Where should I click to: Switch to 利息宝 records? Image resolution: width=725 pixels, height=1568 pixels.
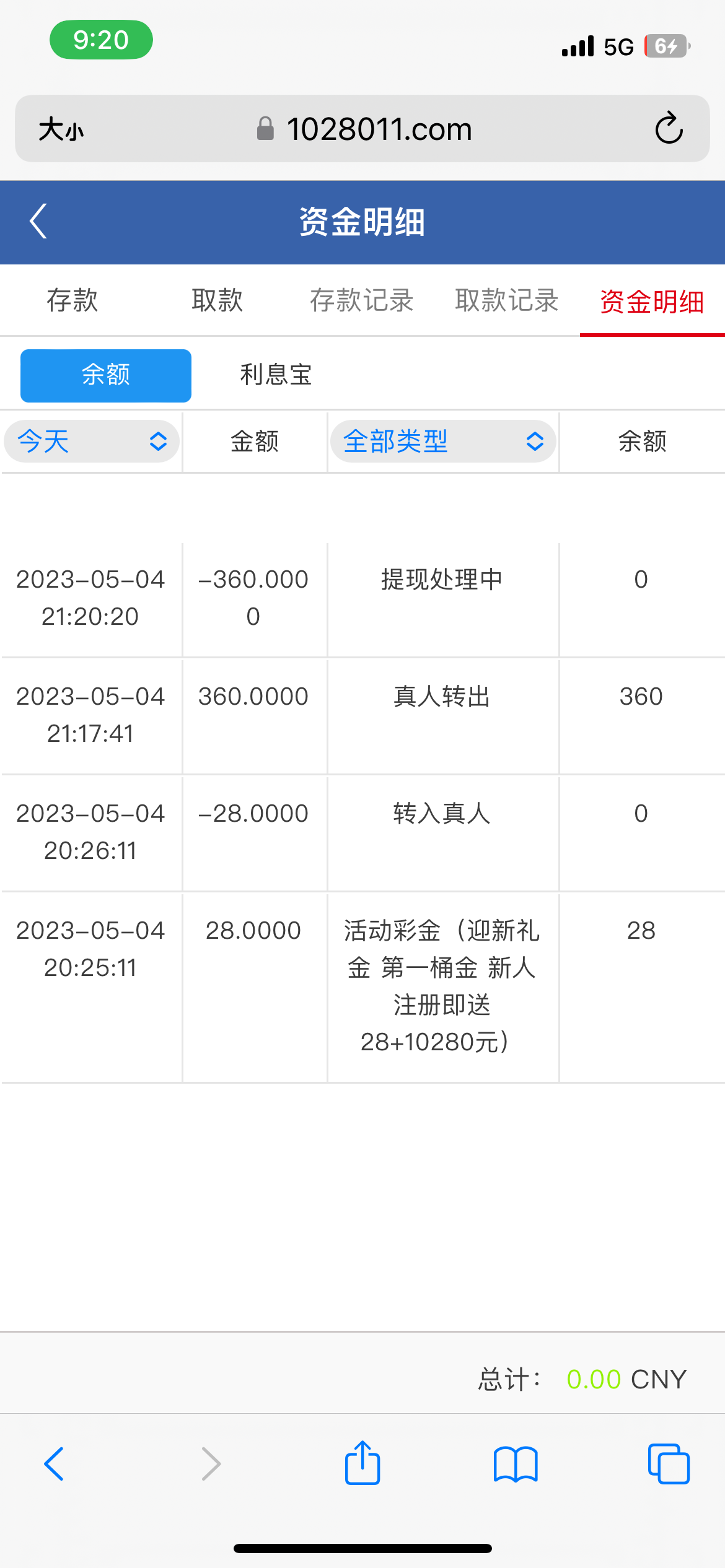(x=276, y=375)
